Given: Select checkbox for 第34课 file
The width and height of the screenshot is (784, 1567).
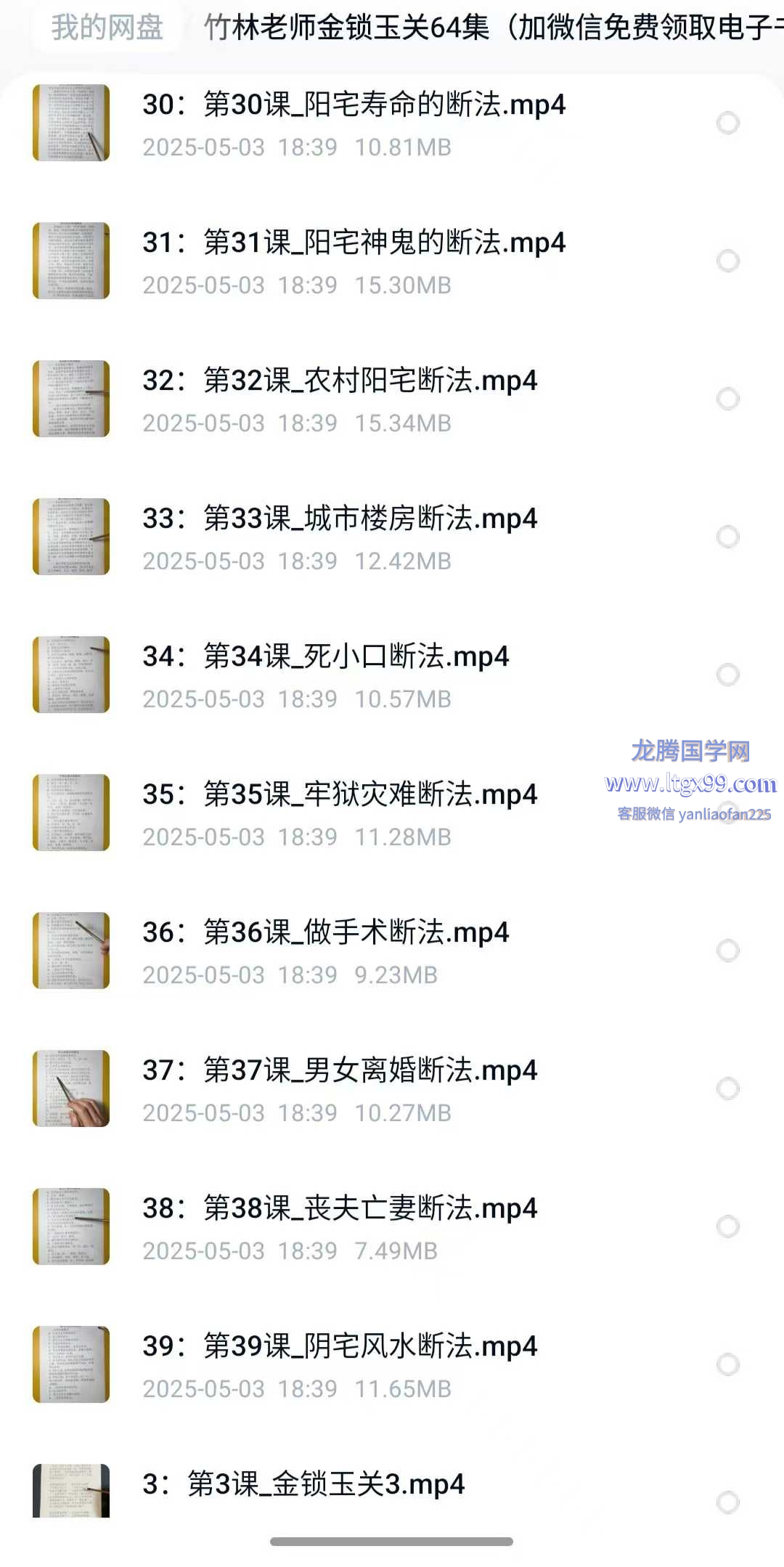Looking at the screenshot, I should click(727, 675).
